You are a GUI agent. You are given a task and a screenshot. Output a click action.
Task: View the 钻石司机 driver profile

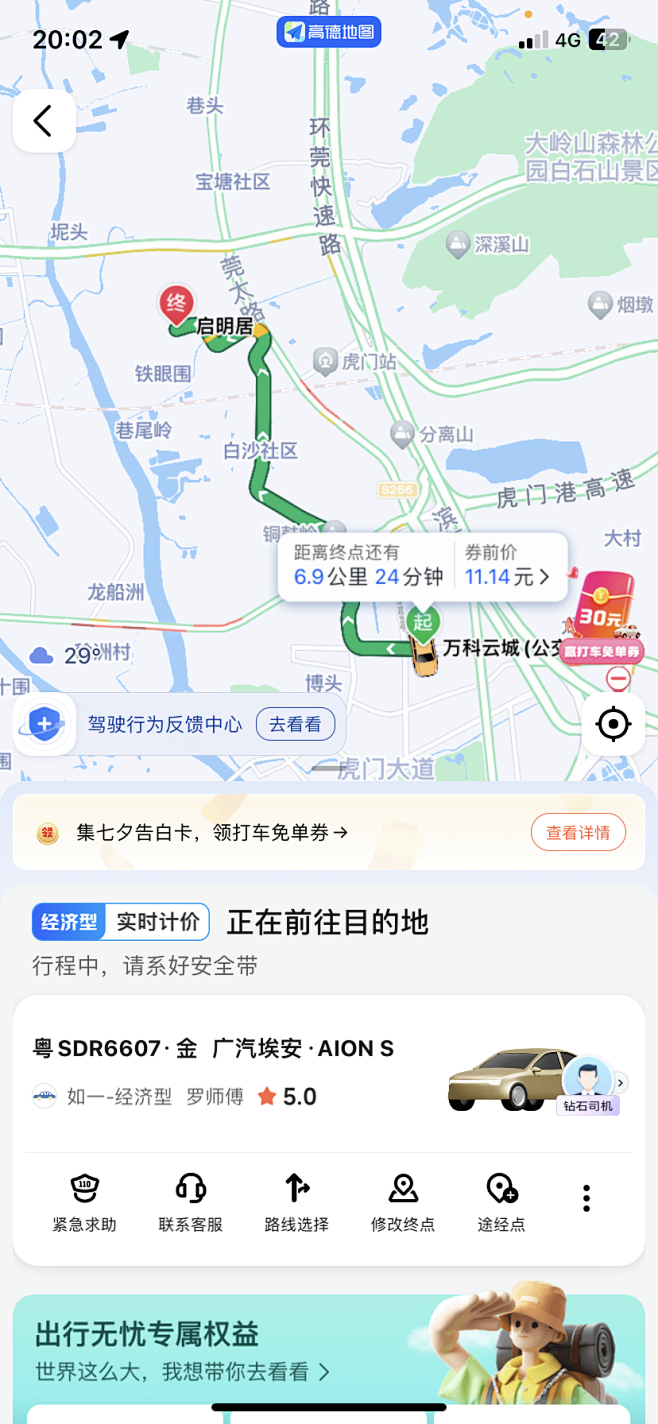point(590,1084)
